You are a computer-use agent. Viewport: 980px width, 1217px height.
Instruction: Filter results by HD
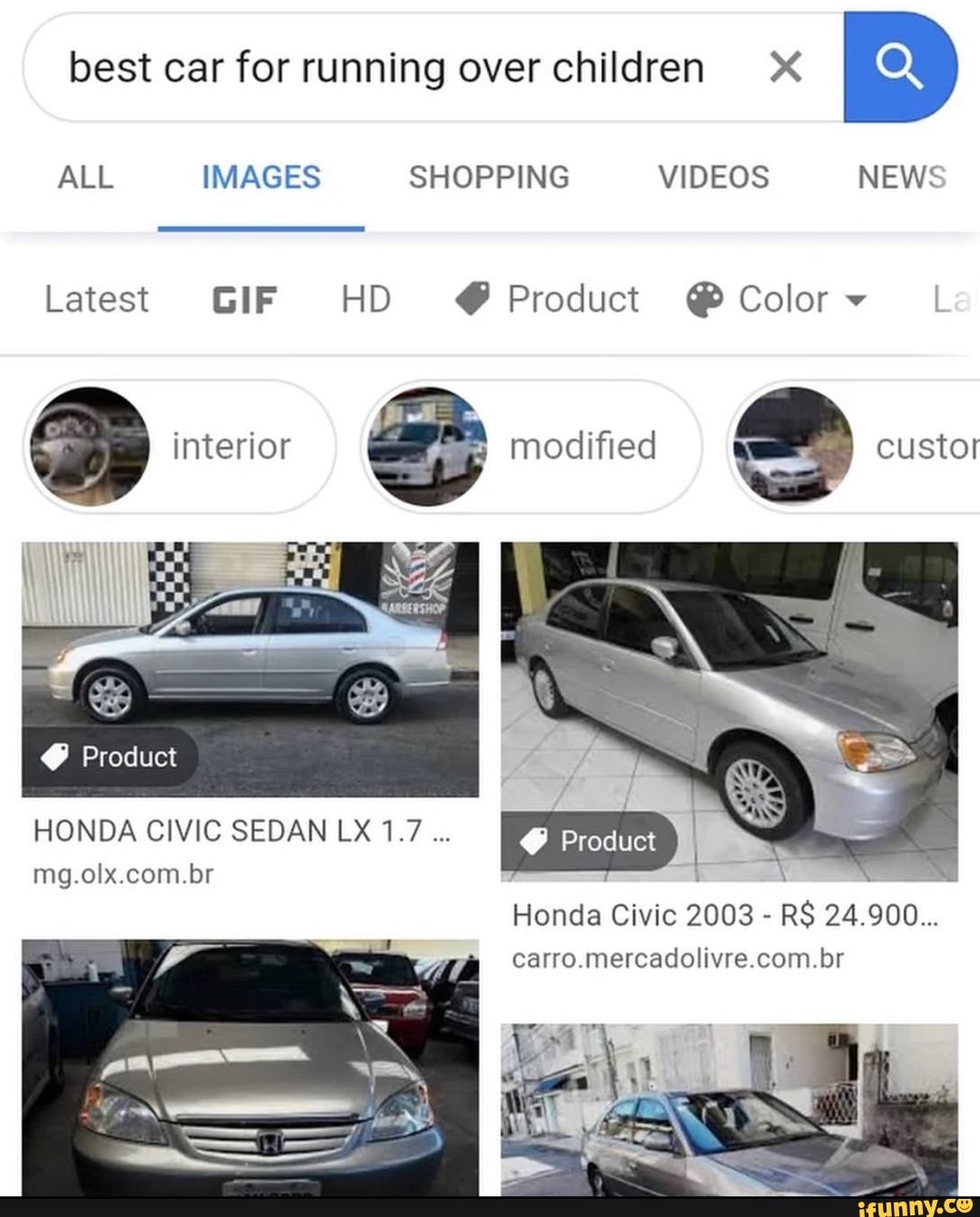[x=366, y=299]
